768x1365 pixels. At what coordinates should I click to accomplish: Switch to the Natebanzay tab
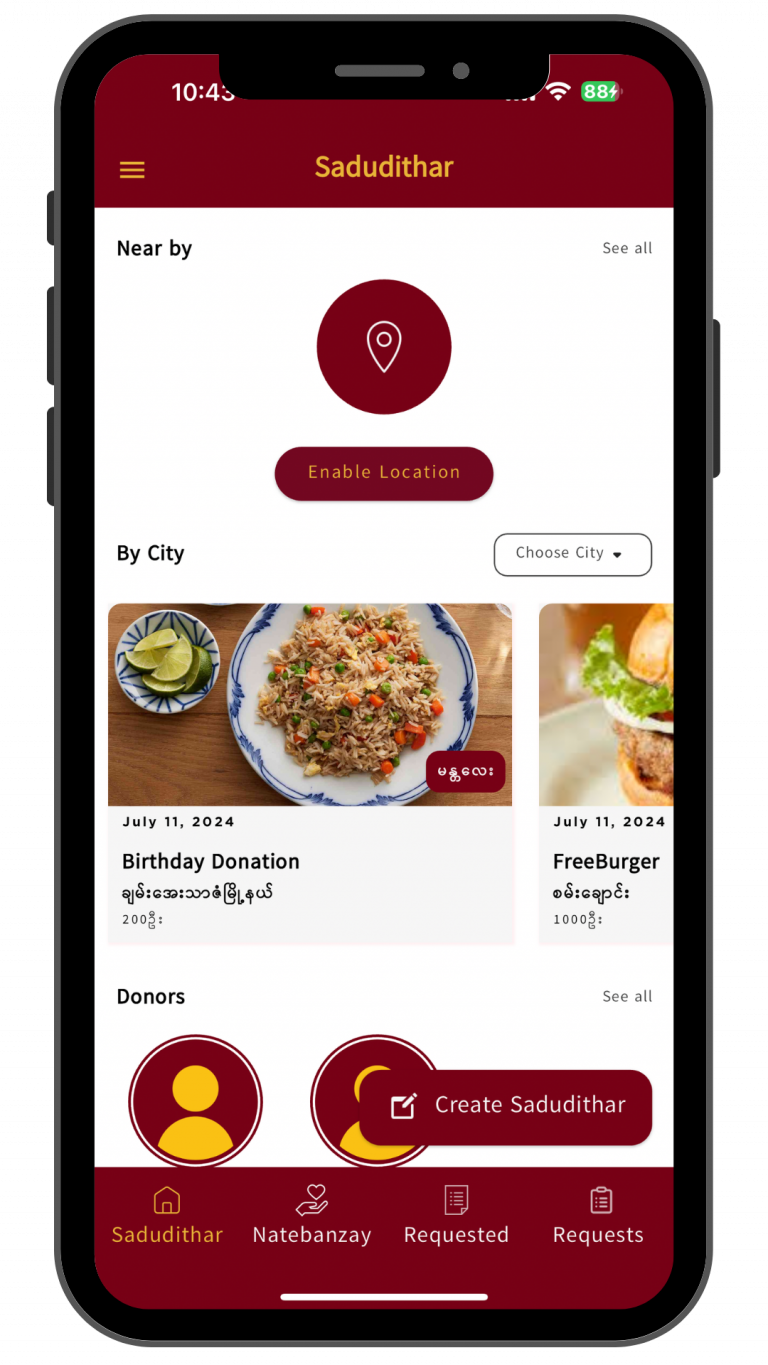tap(312, 1215)
